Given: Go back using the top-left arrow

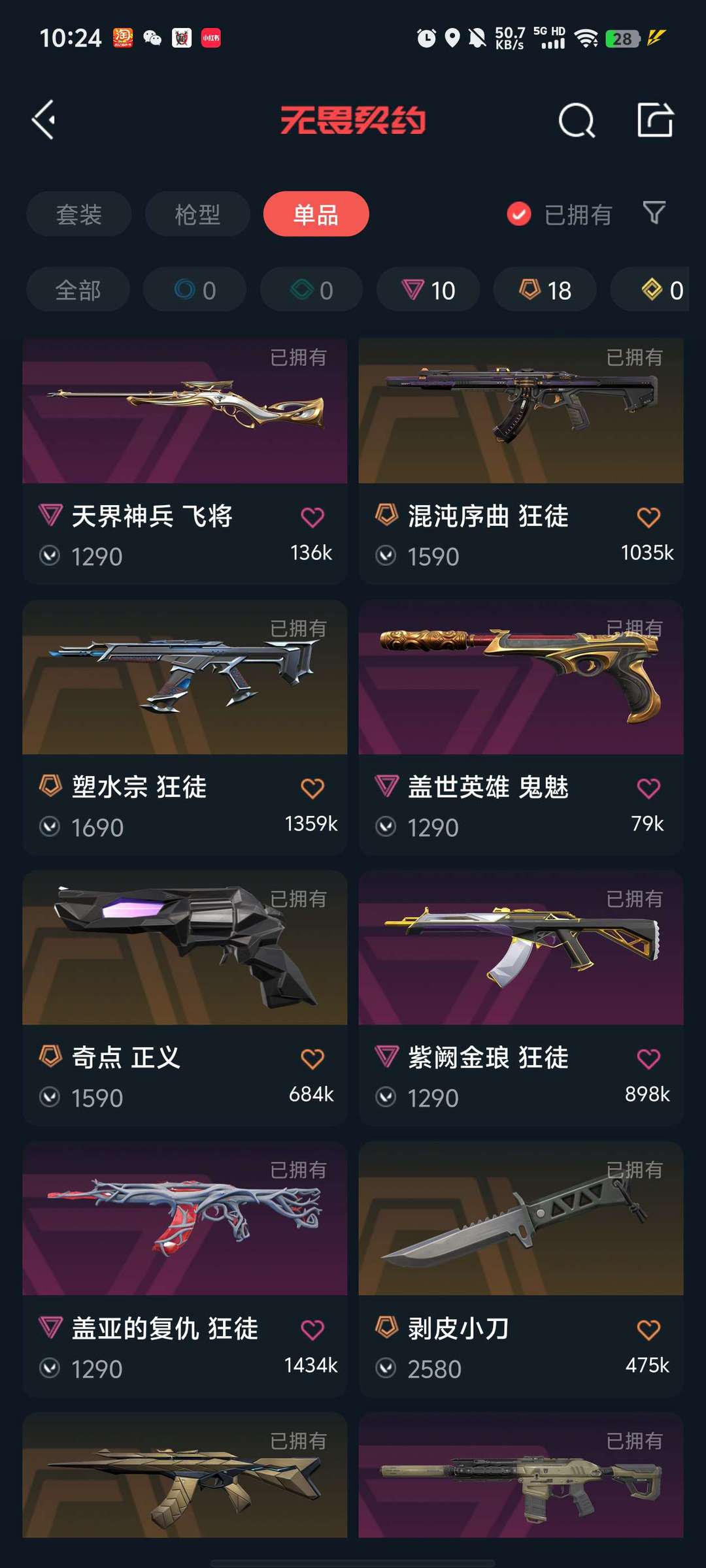Looking at the screenshot, I should click(x=44, y=120).
